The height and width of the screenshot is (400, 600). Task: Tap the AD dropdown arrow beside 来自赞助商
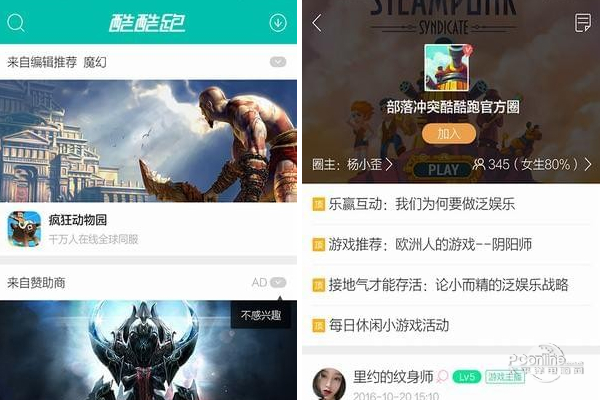pyautogui.click(x=278, y=283)
